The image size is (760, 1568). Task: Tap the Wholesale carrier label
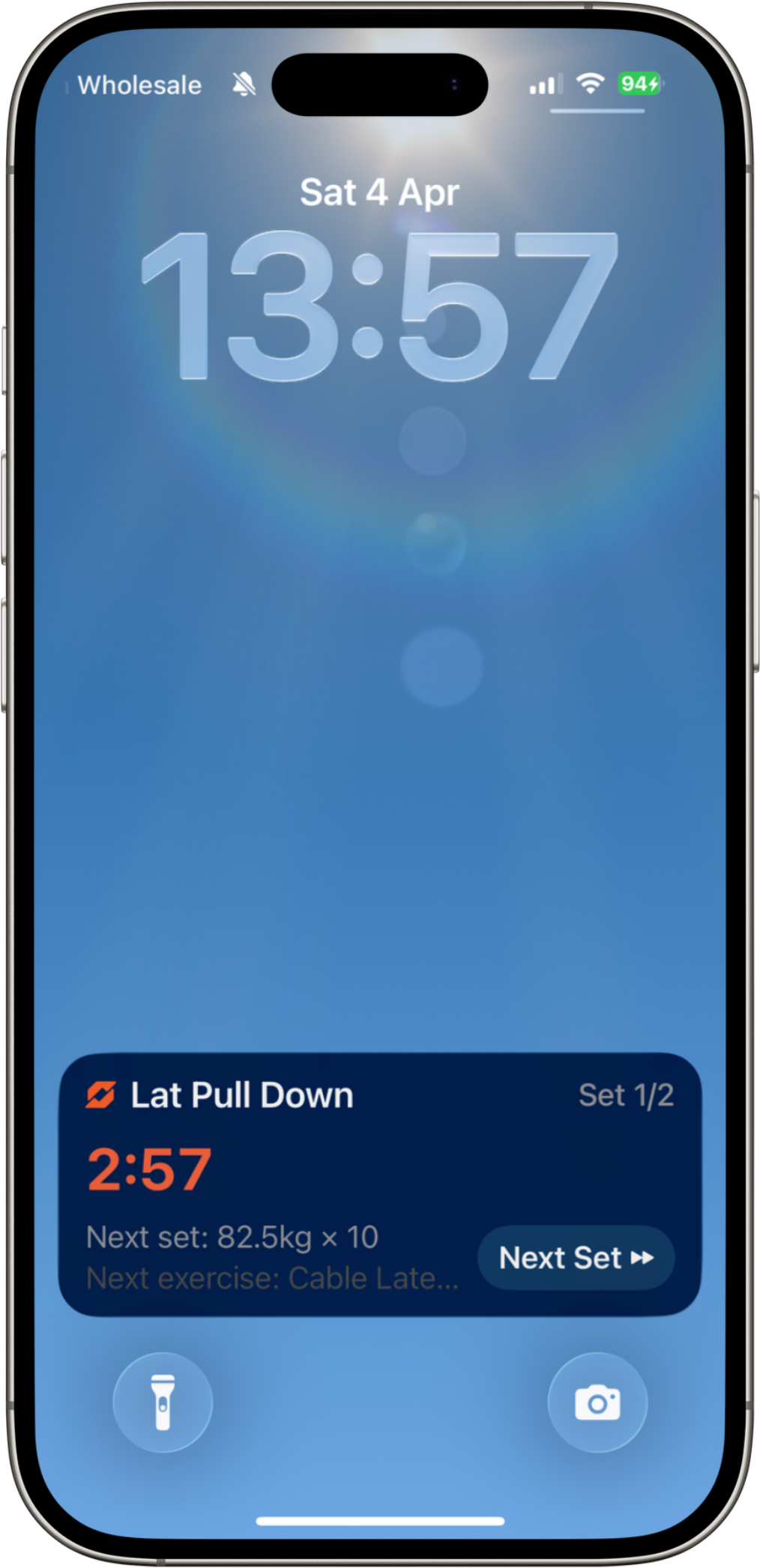pos(140,84)
